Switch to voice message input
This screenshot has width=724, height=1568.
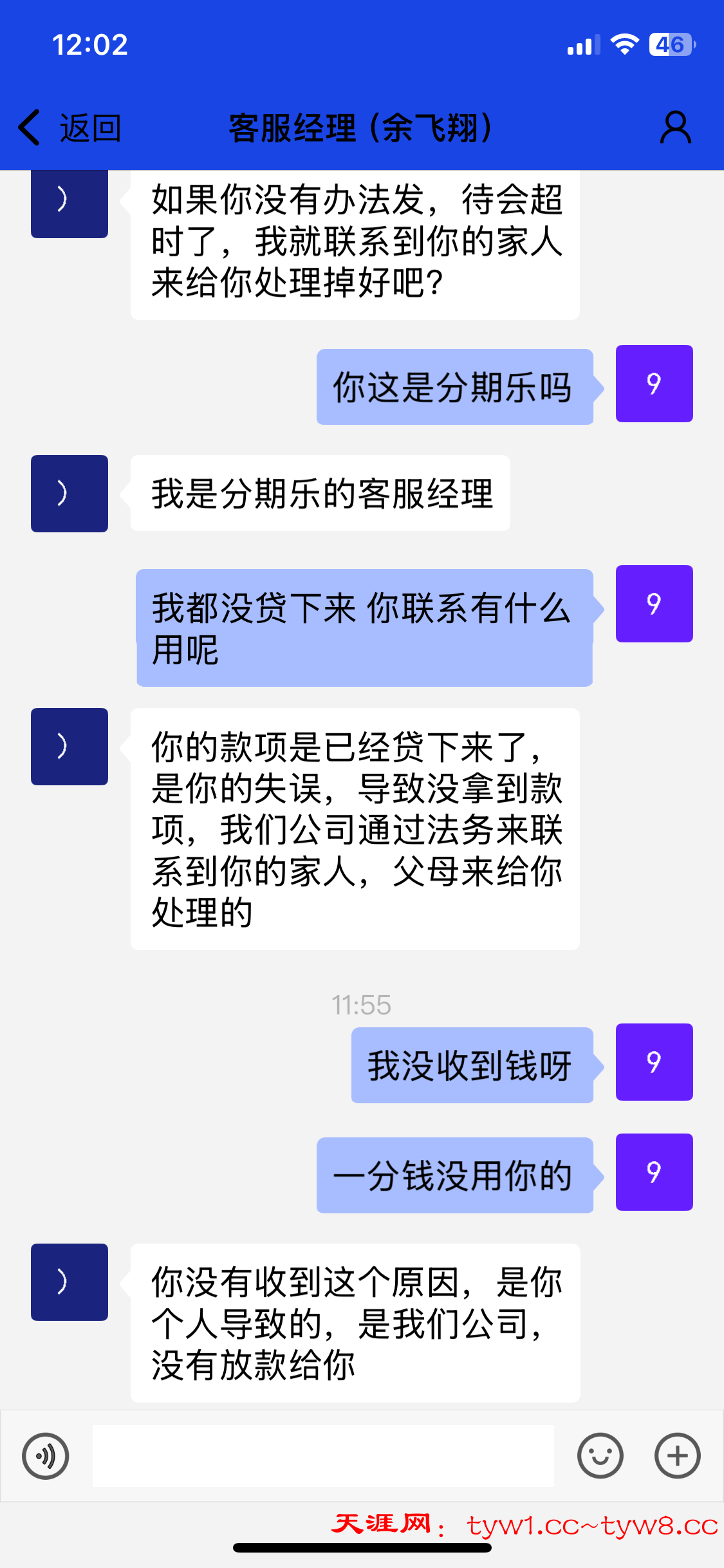[x=45, y=1456]
